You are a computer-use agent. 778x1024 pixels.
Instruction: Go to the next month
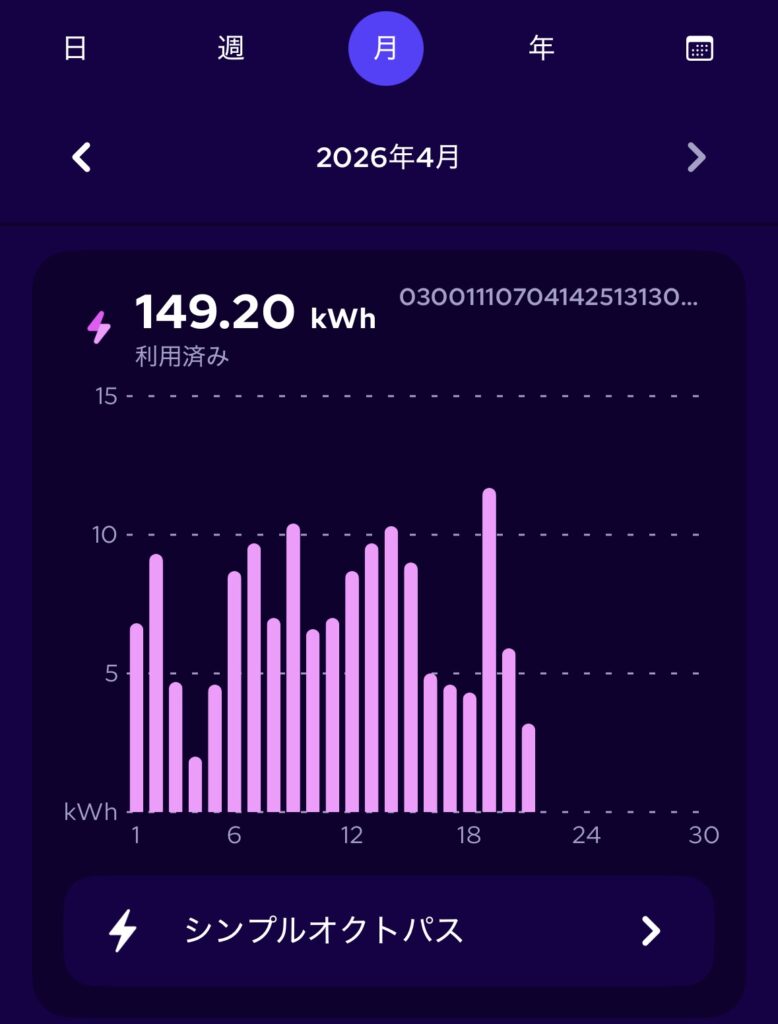coord(697,157)
